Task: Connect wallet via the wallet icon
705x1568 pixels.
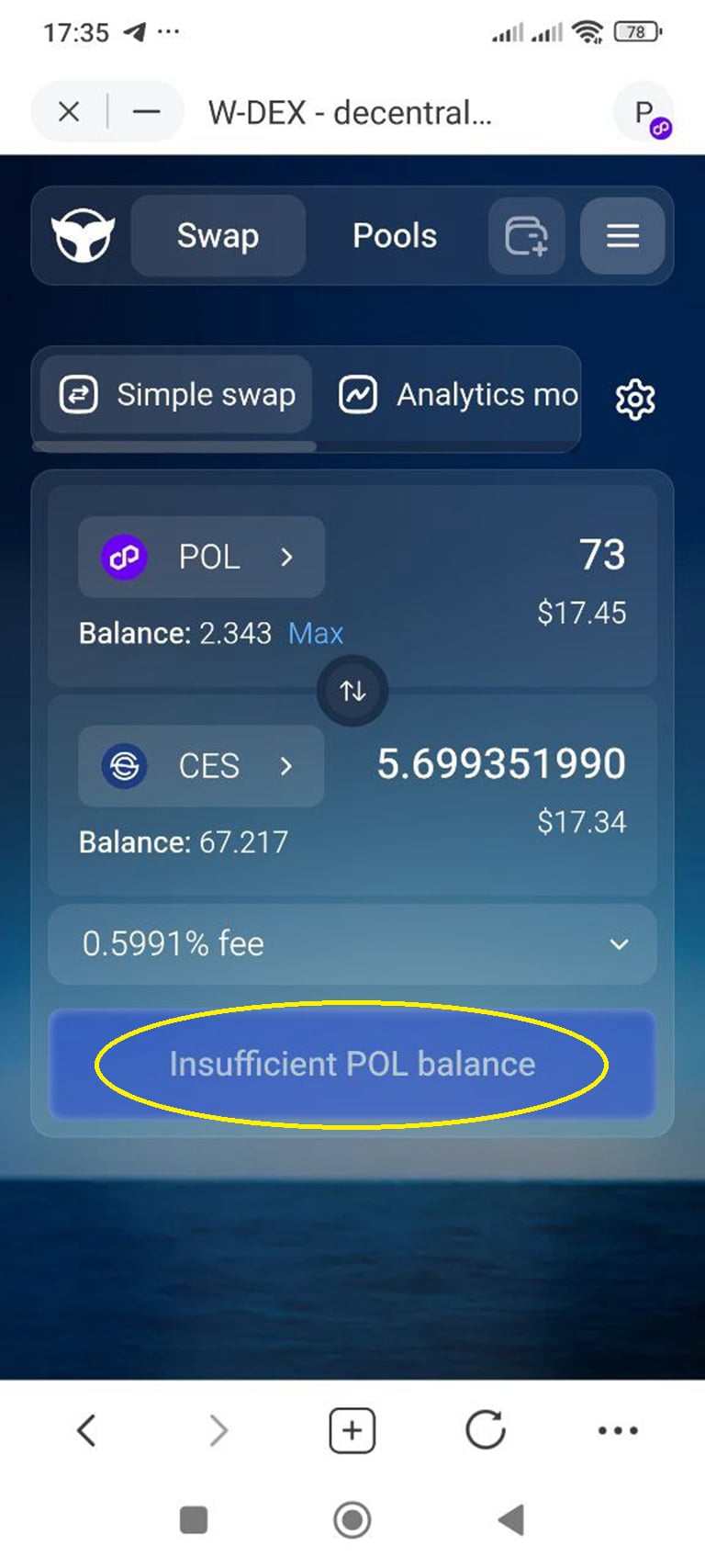Action: pyautogui.click(x=526, y=236)
